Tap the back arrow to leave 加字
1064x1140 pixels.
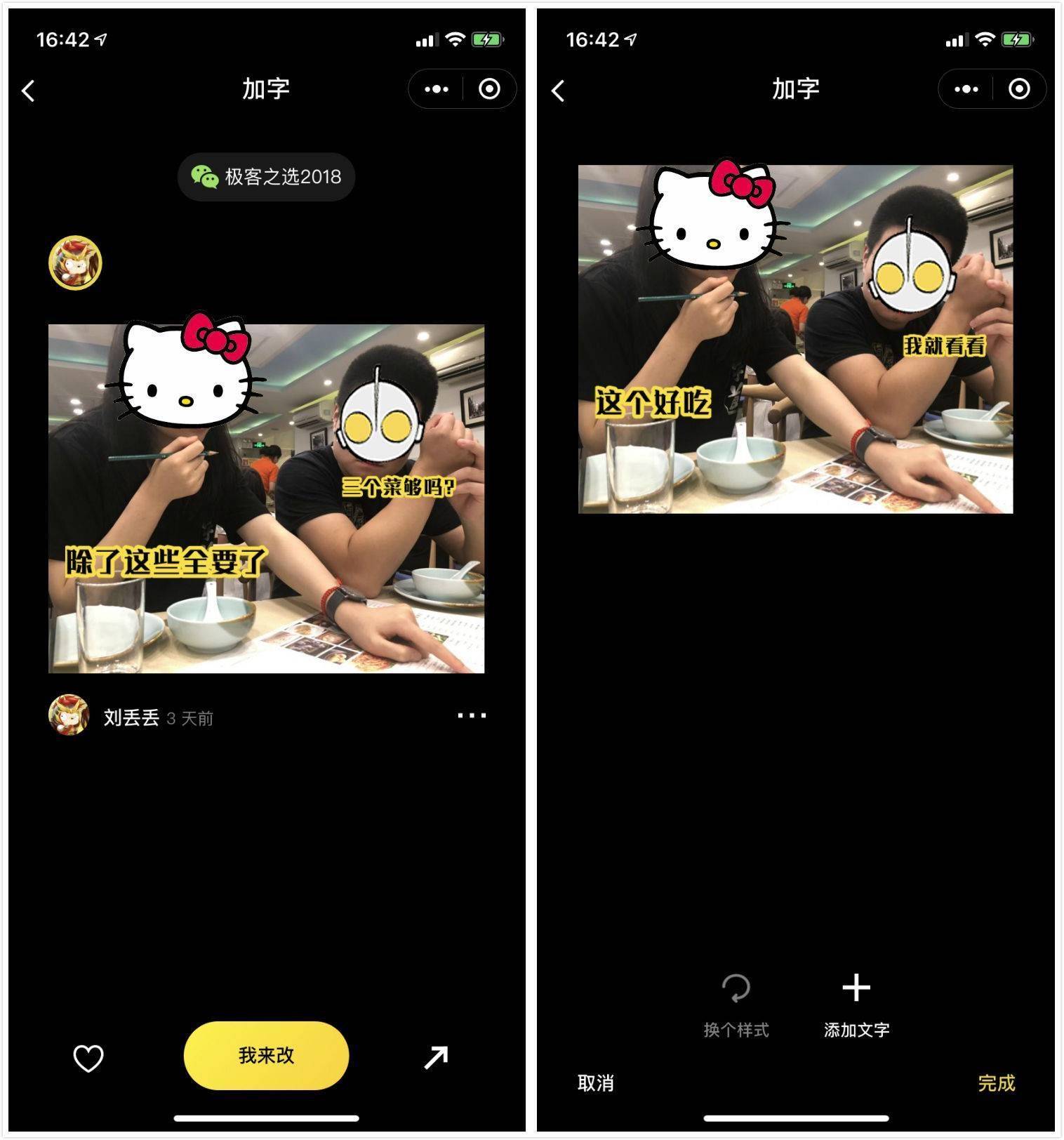click(x=28, y=89)
